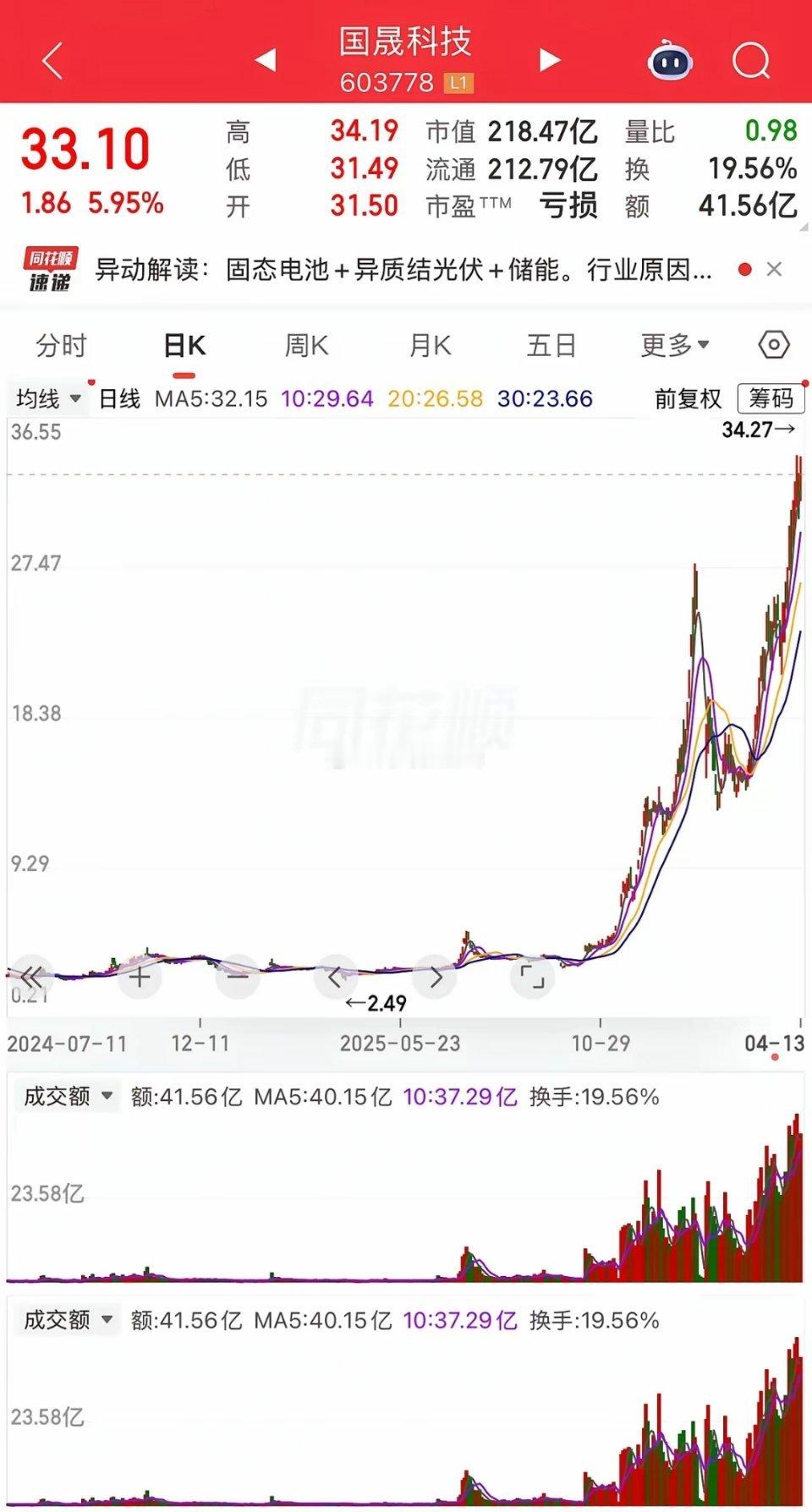Open the 成交额 indicator dropdown
This screenshot has height=1512, width=812.
click(65, 1095)
